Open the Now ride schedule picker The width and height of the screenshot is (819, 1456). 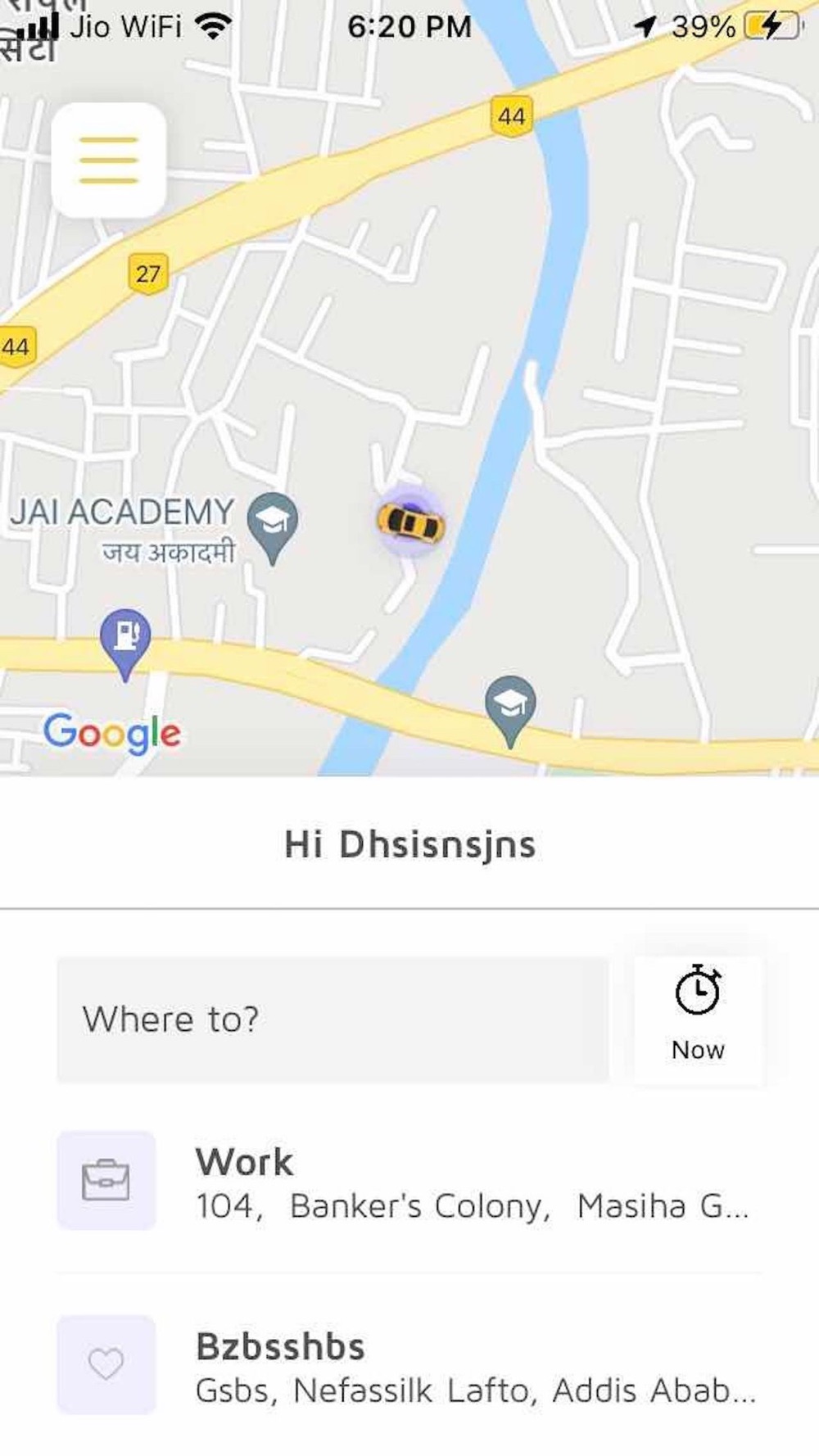click(698, 1018)
